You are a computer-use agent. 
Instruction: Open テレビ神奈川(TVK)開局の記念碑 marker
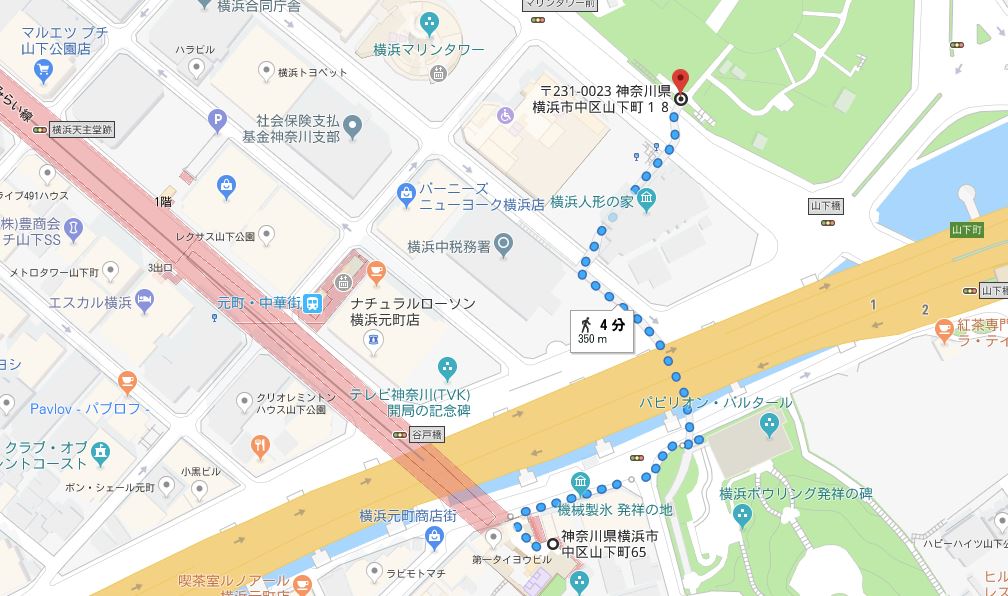(446, 367)
